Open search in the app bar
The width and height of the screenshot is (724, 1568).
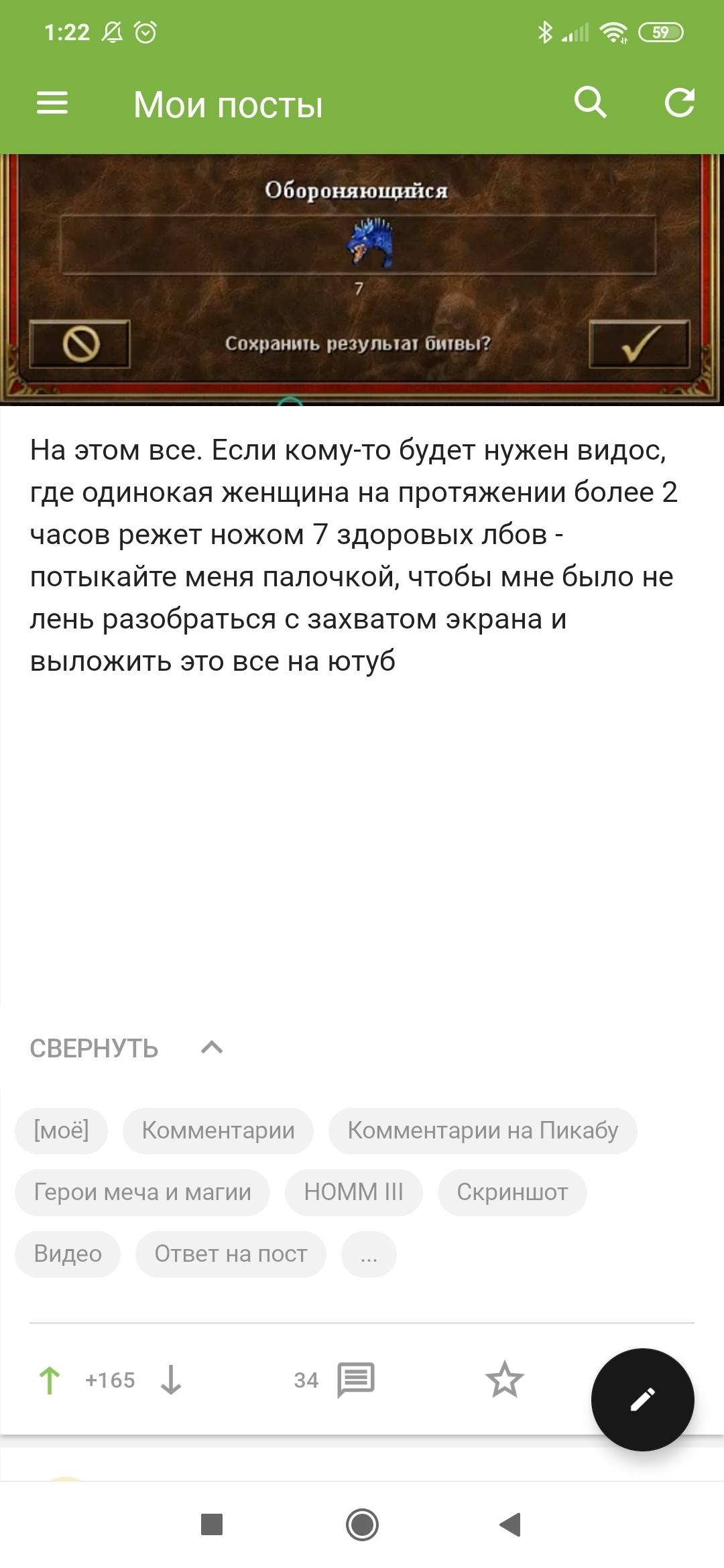pyautogui.click(x=591, y=103)
